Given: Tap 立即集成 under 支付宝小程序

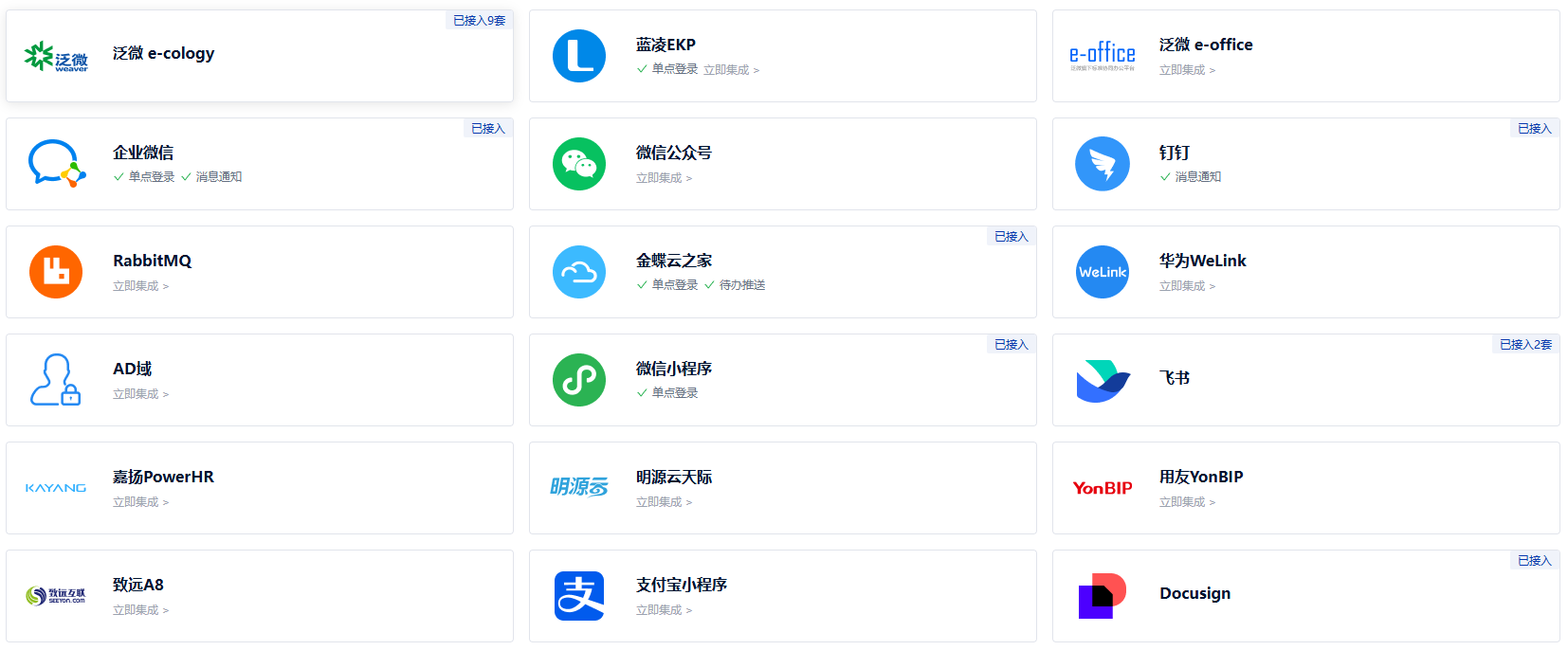Looking at the screenshot, I should 663,610.
